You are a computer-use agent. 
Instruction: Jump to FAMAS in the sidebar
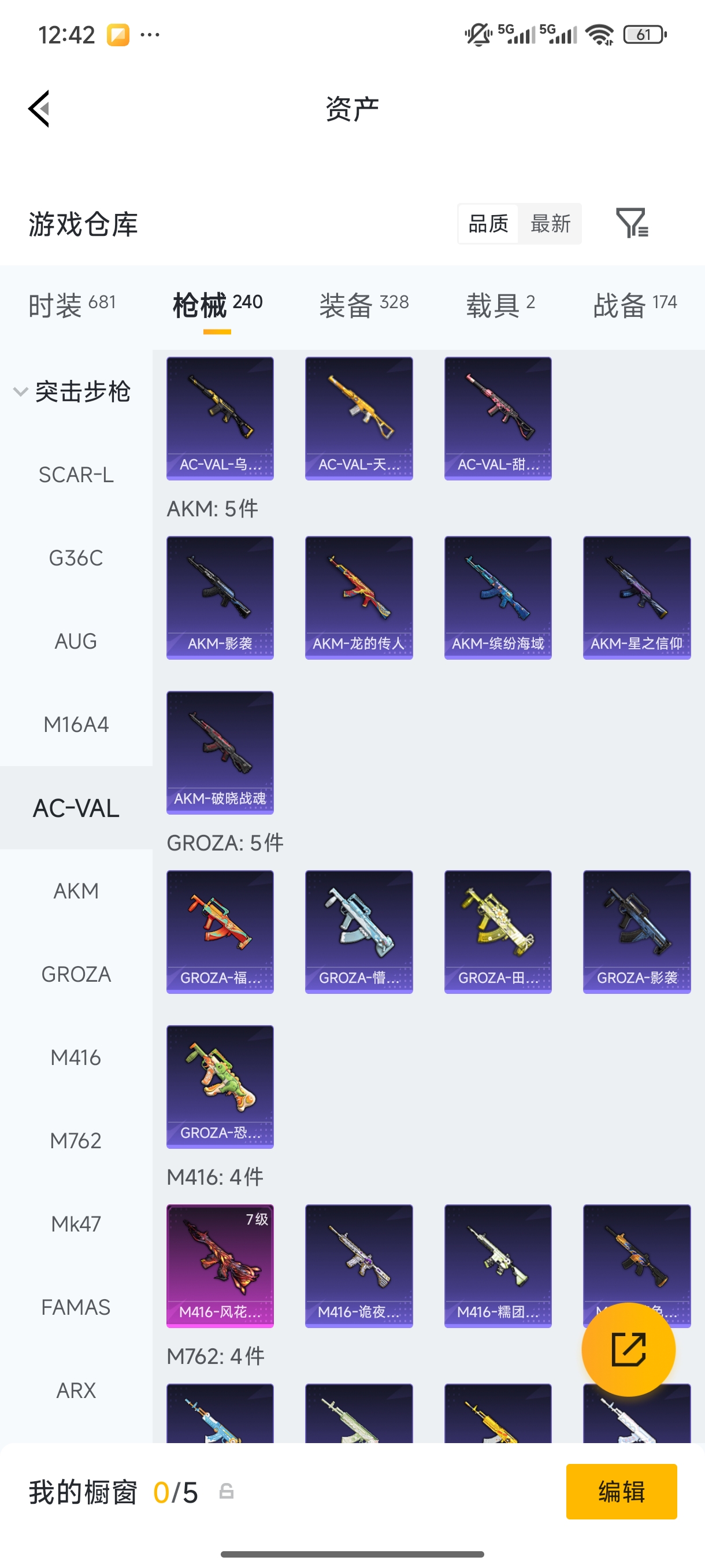pos(76,1307)
